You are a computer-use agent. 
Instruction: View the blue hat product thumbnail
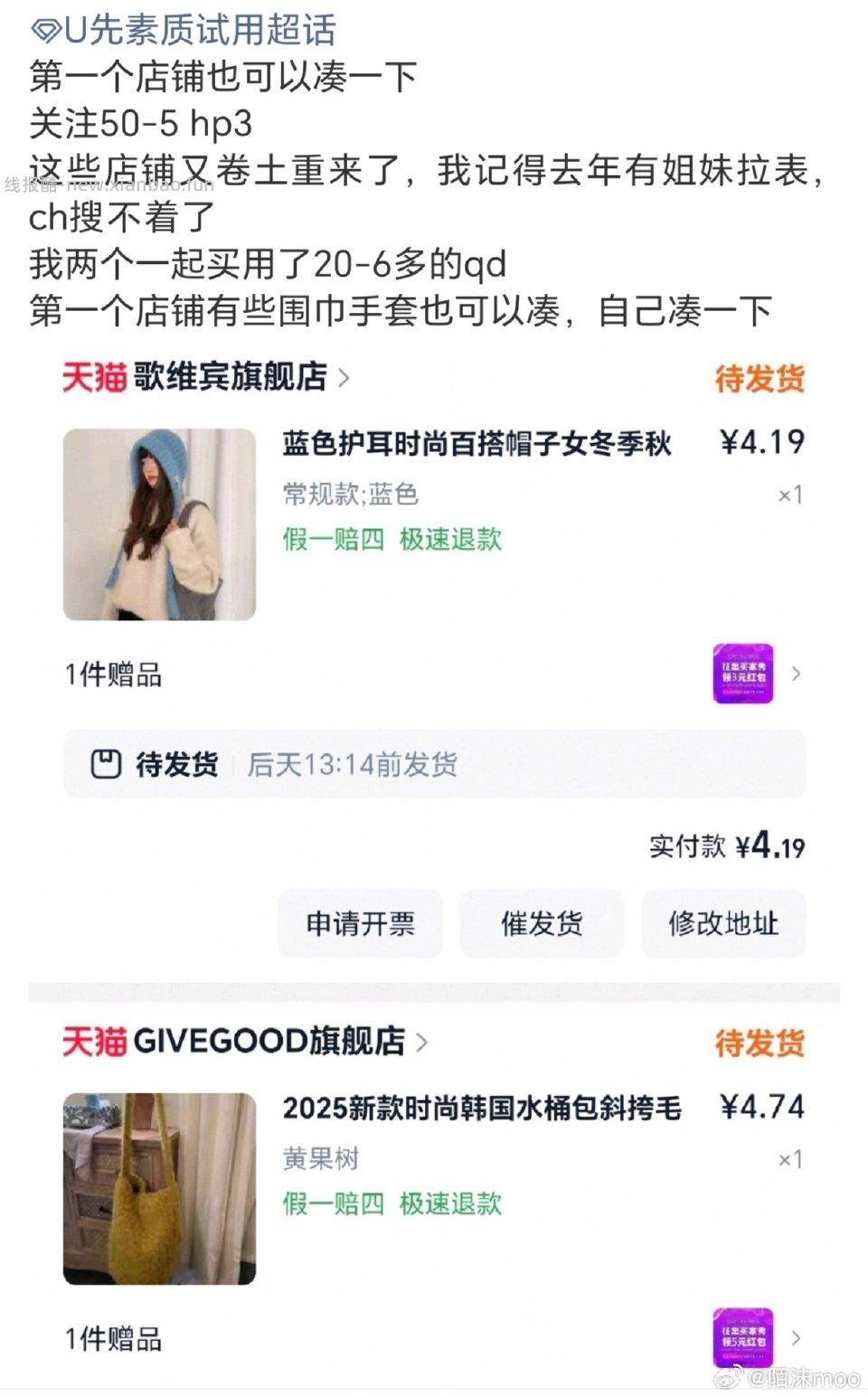tap(158, 524)
